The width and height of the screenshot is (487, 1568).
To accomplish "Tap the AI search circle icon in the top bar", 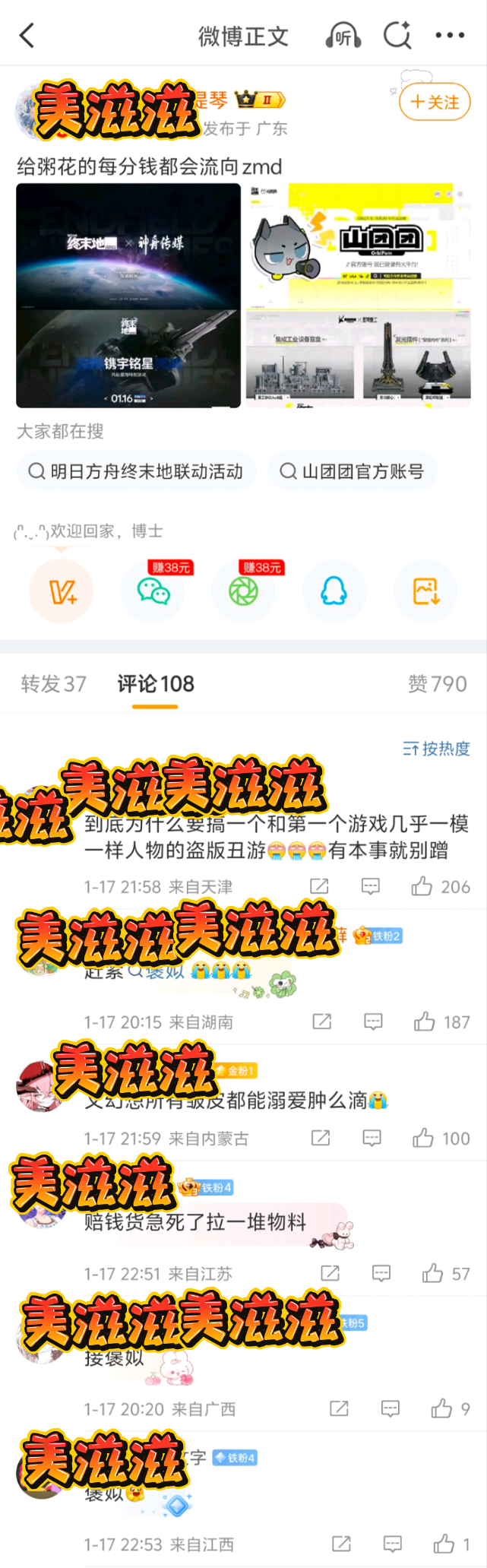I will [x=397, y=36].
